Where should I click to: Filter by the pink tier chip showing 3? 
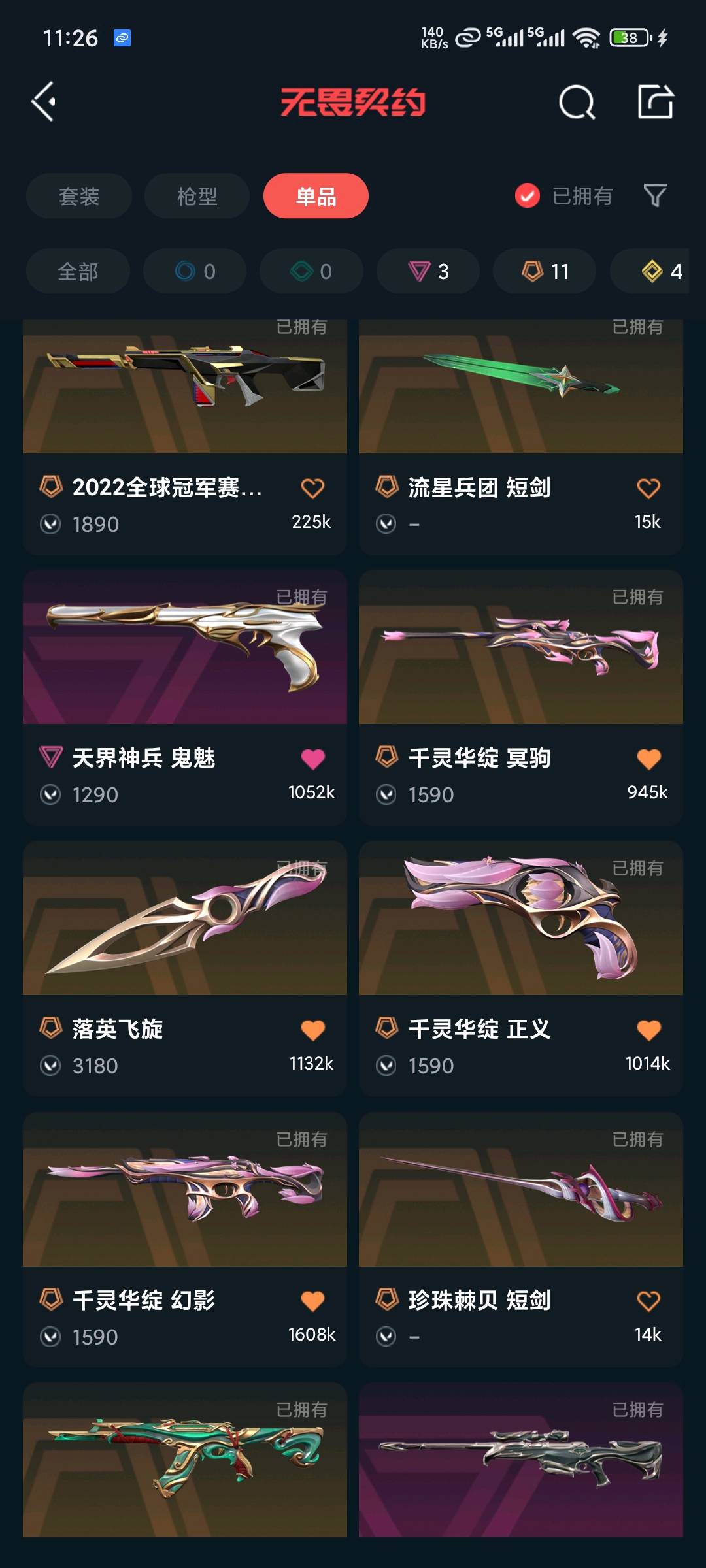(428, 271)
